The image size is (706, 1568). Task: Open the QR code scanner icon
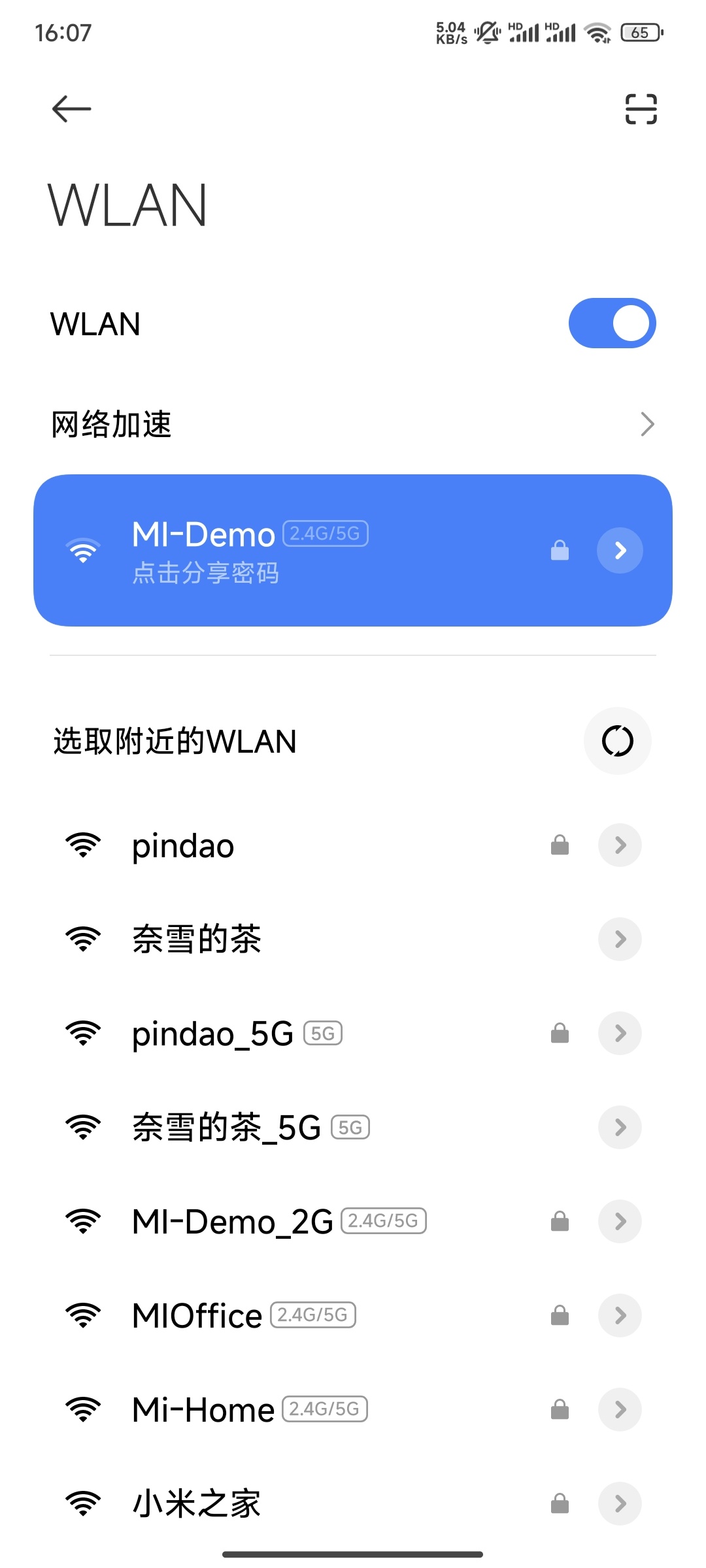(x=641, y=108)
